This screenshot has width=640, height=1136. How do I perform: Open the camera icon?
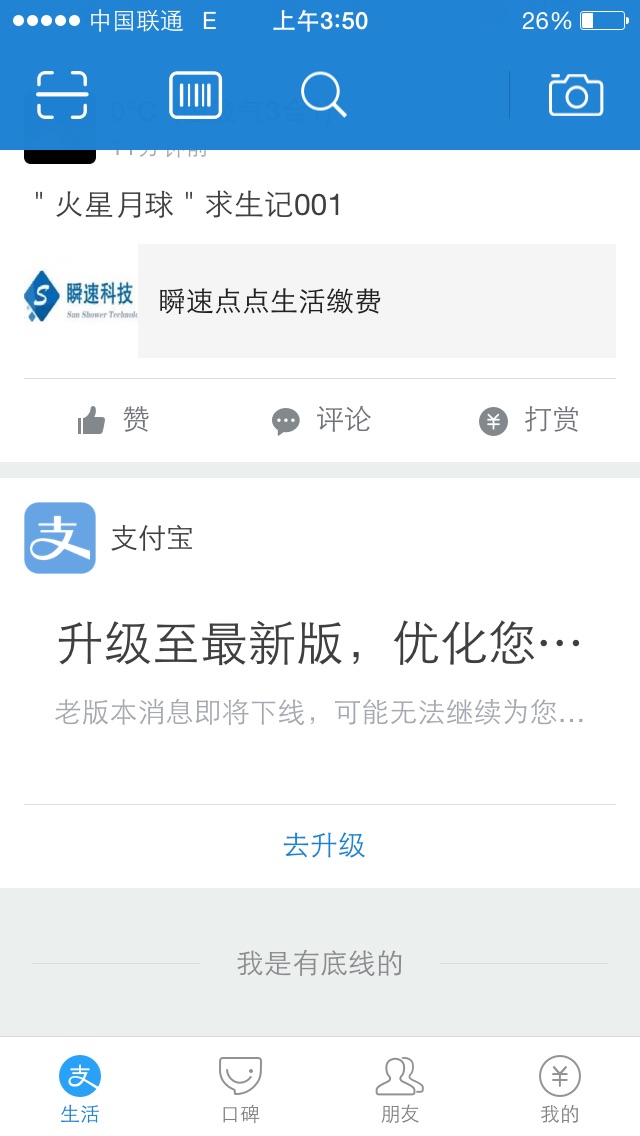tap(576, 96)
